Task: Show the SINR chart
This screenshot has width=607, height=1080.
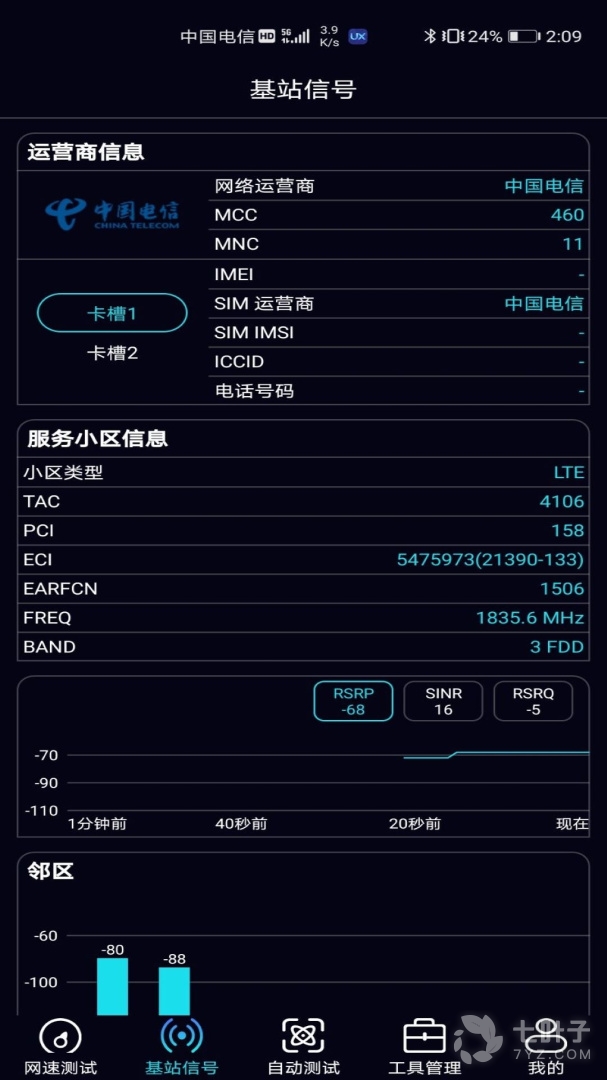Action: click(443, 701)
